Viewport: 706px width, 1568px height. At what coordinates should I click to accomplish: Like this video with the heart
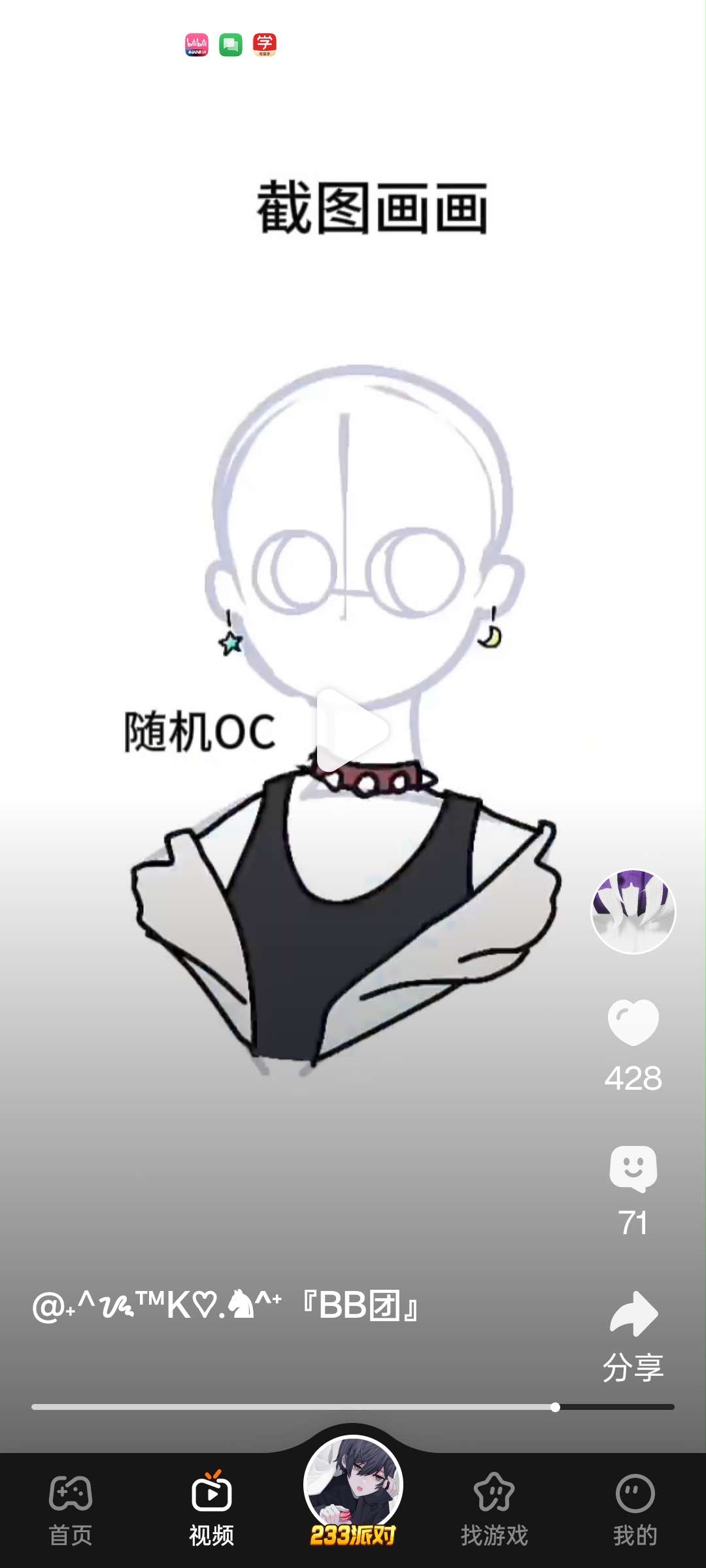pyautogui.click(x=633, y=1022)
